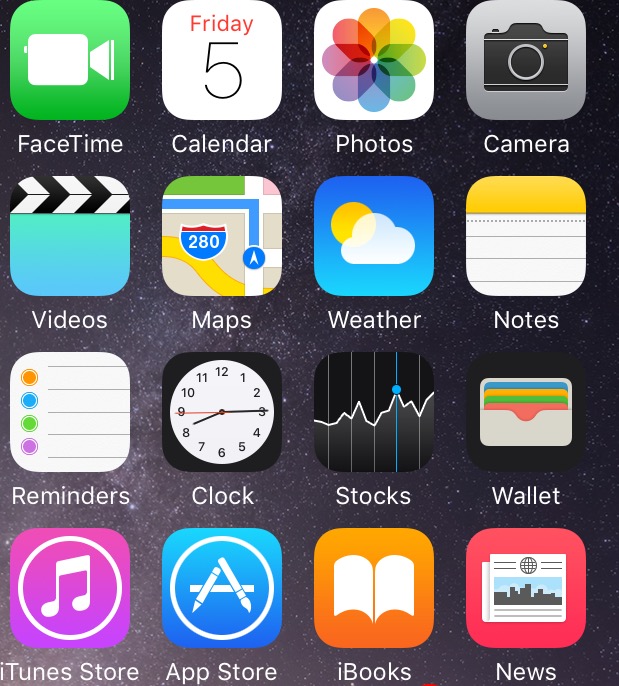Open the Weather app
Screen dimensions: 619x686
click(x=374, y=236)
